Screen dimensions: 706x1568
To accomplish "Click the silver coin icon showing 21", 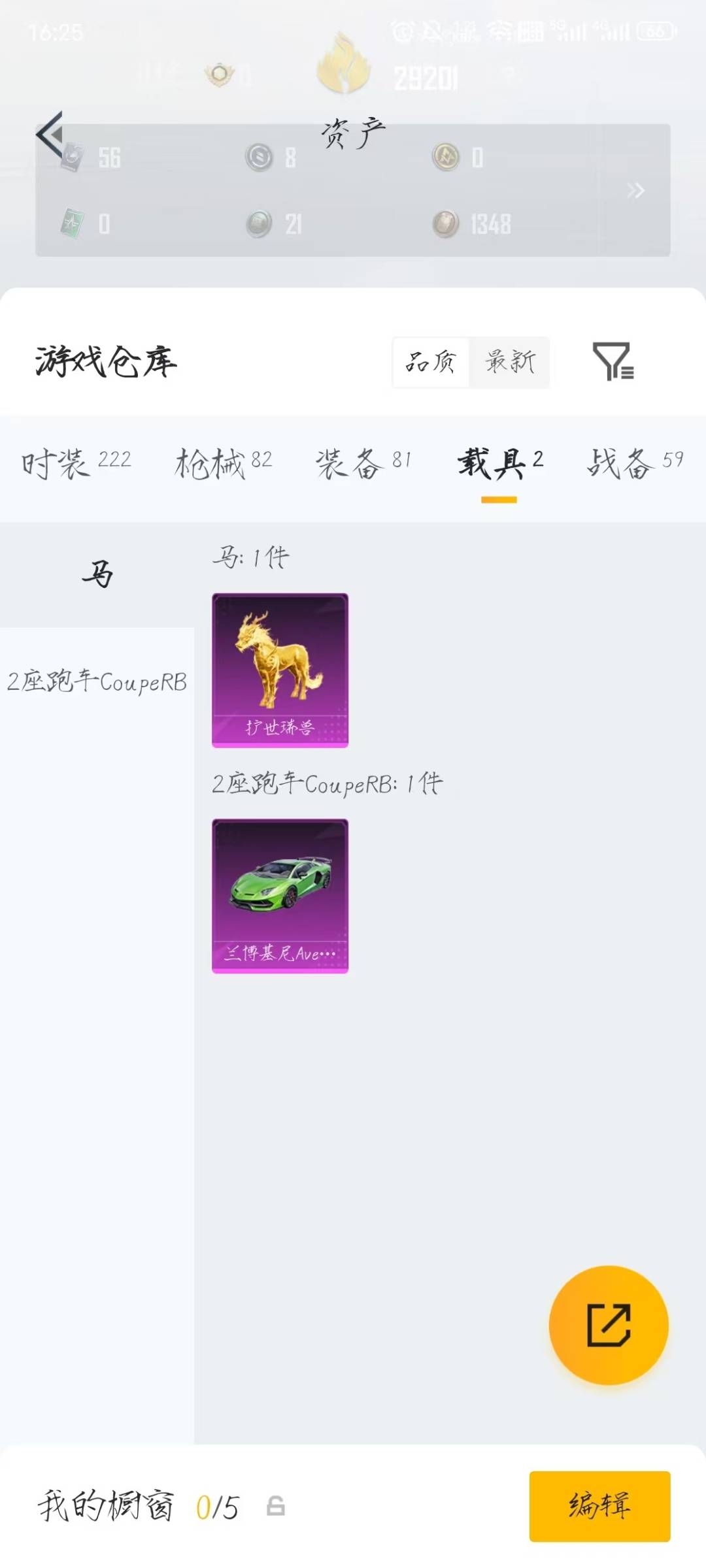I will point(260,224).
